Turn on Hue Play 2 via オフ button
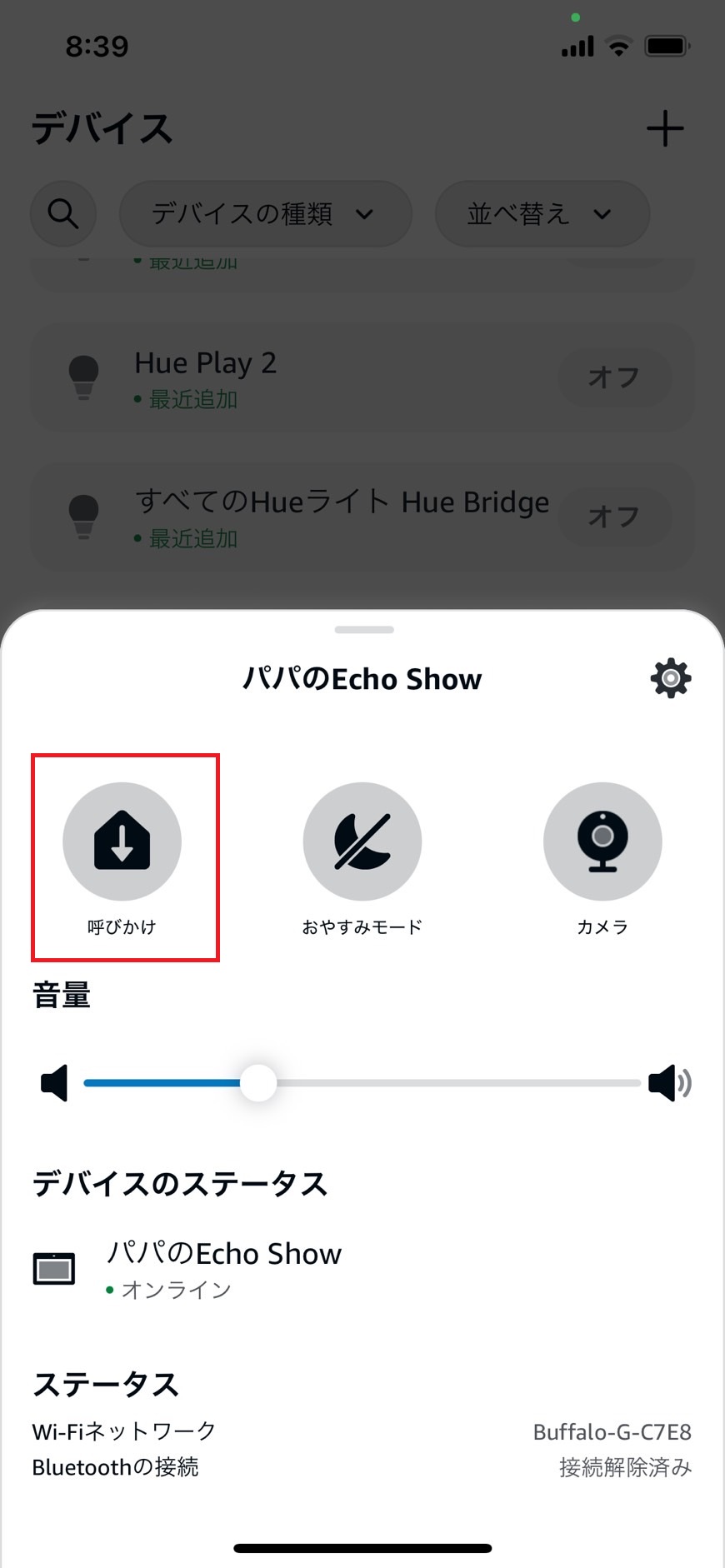 615,378
